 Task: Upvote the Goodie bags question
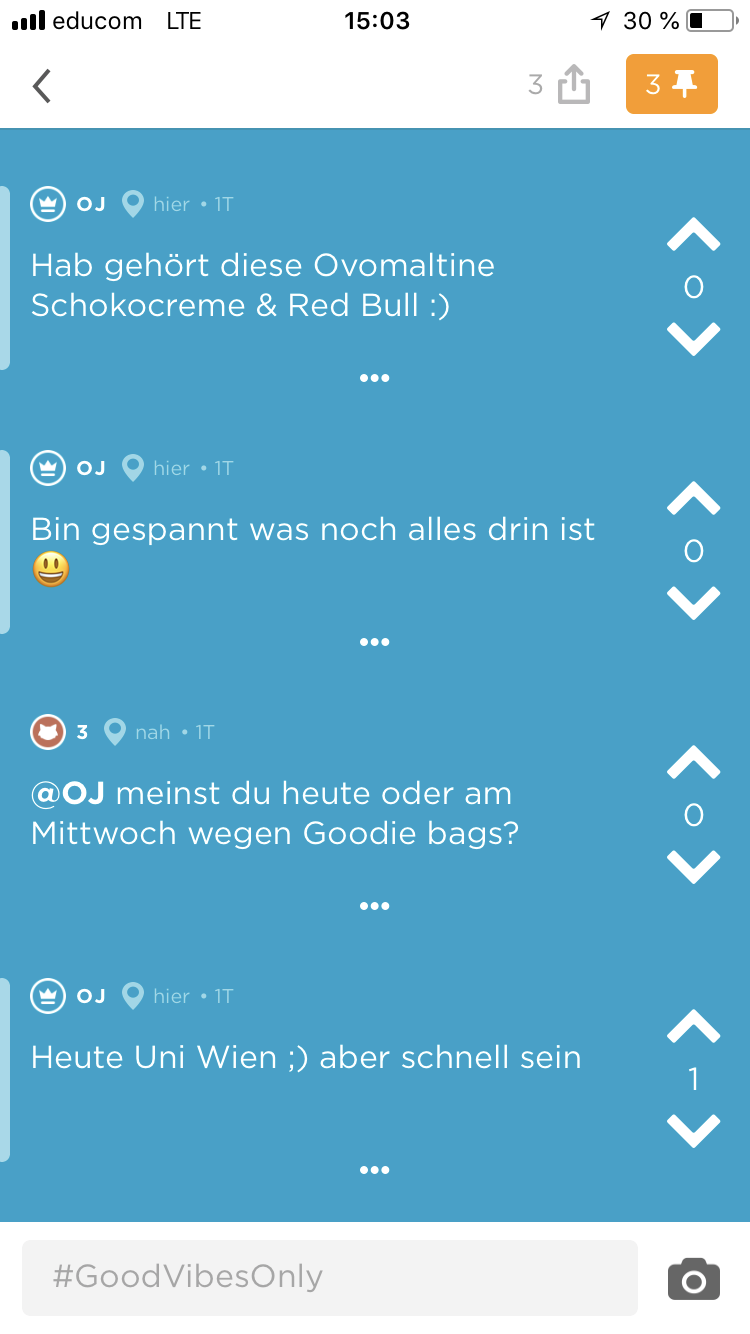[693, 763]
